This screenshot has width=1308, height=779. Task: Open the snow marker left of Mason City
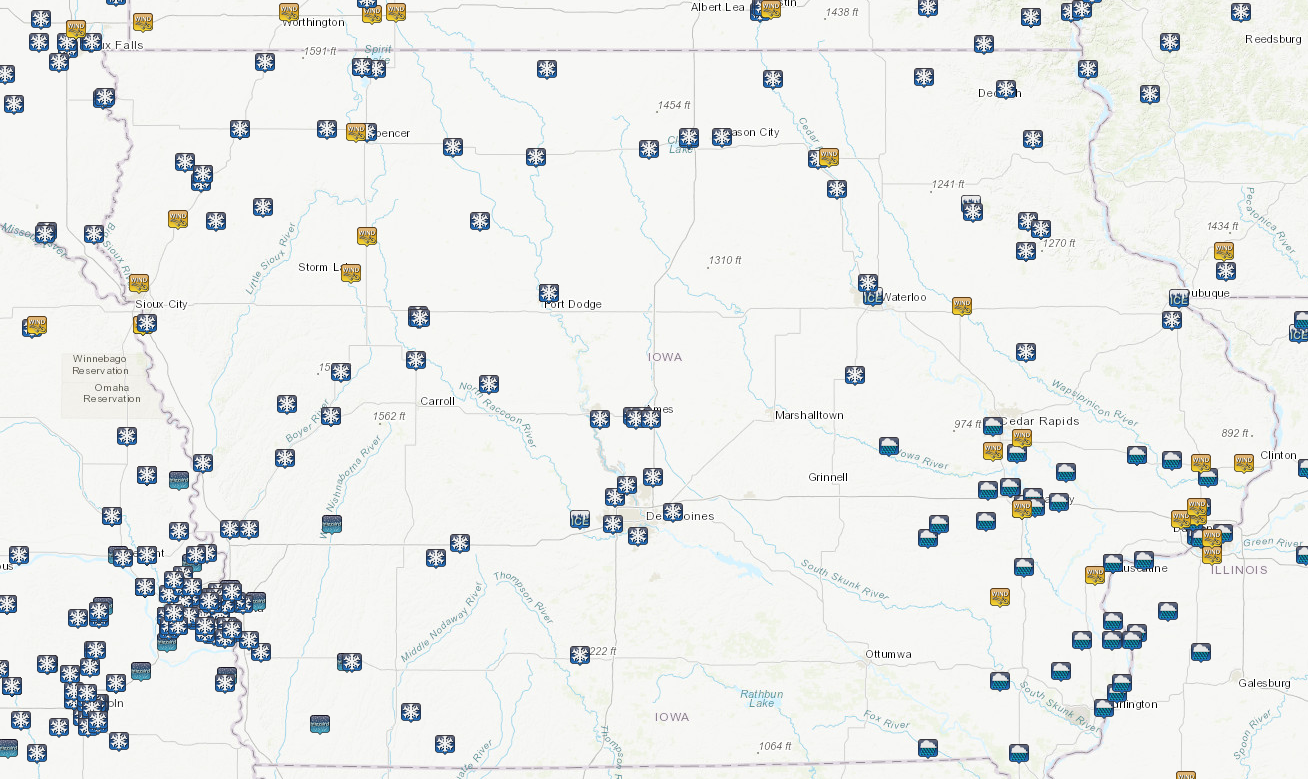pos(688,137)
